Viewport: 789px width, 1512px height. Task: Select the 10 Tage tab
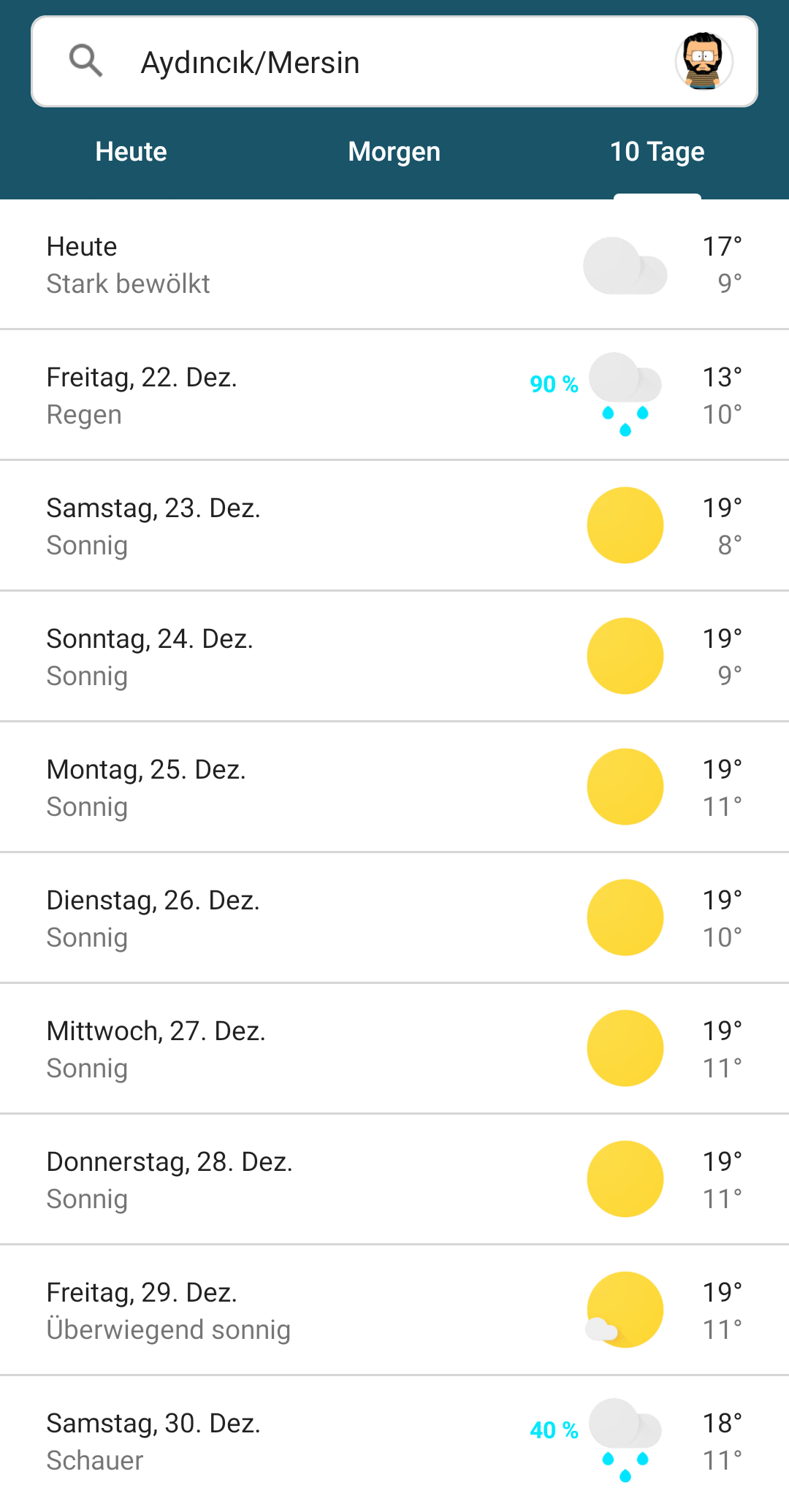pyautogui.click(x=657, y=152)
